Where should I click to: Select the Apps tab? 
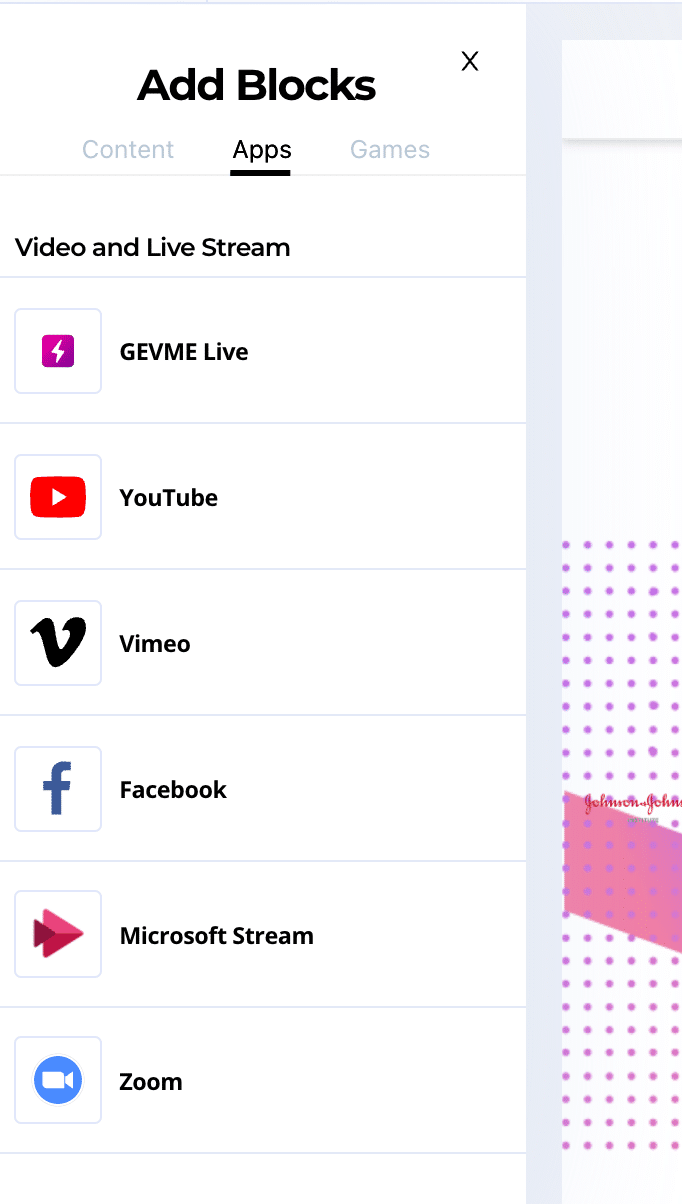coord(262,150)
